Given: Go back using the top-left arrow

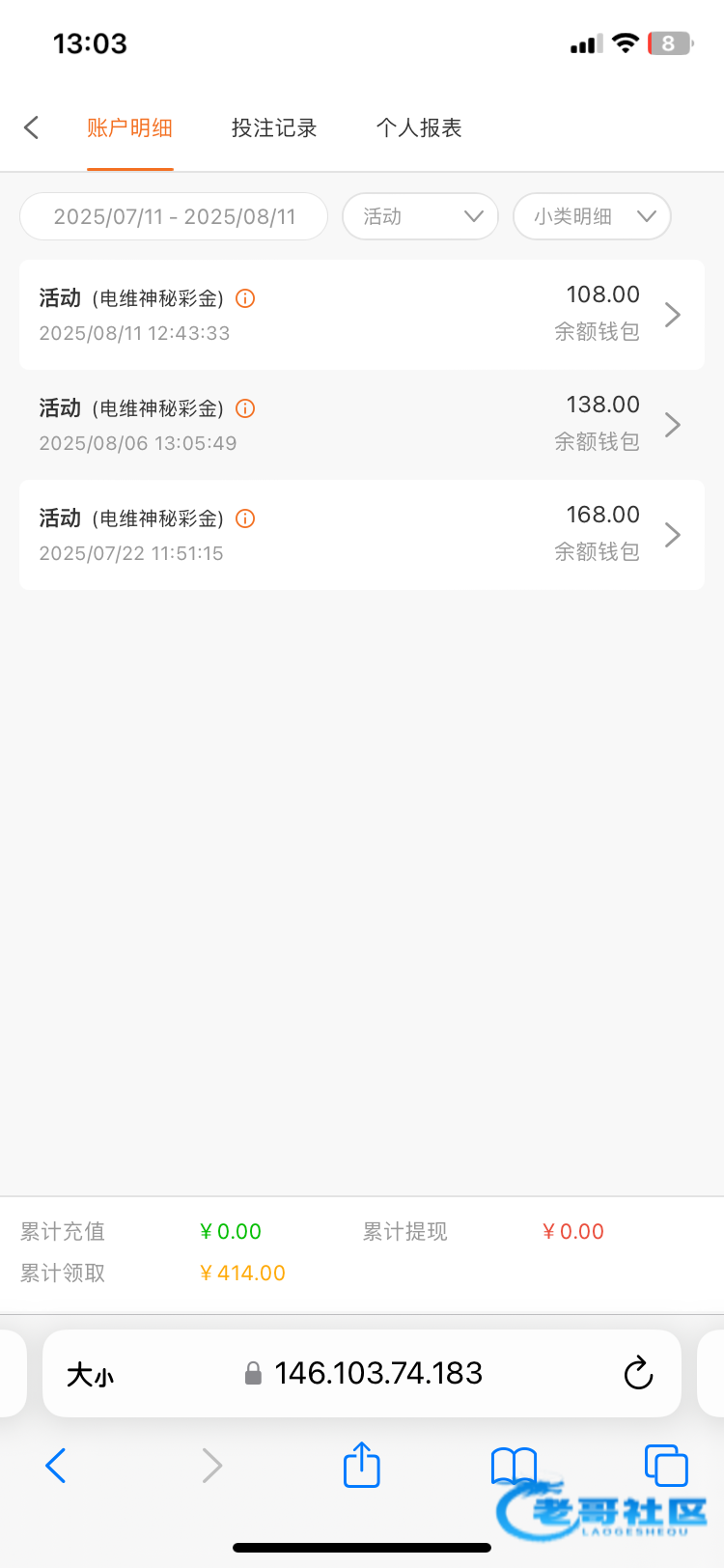Looking at the screenshot, I should click(31, 127).
